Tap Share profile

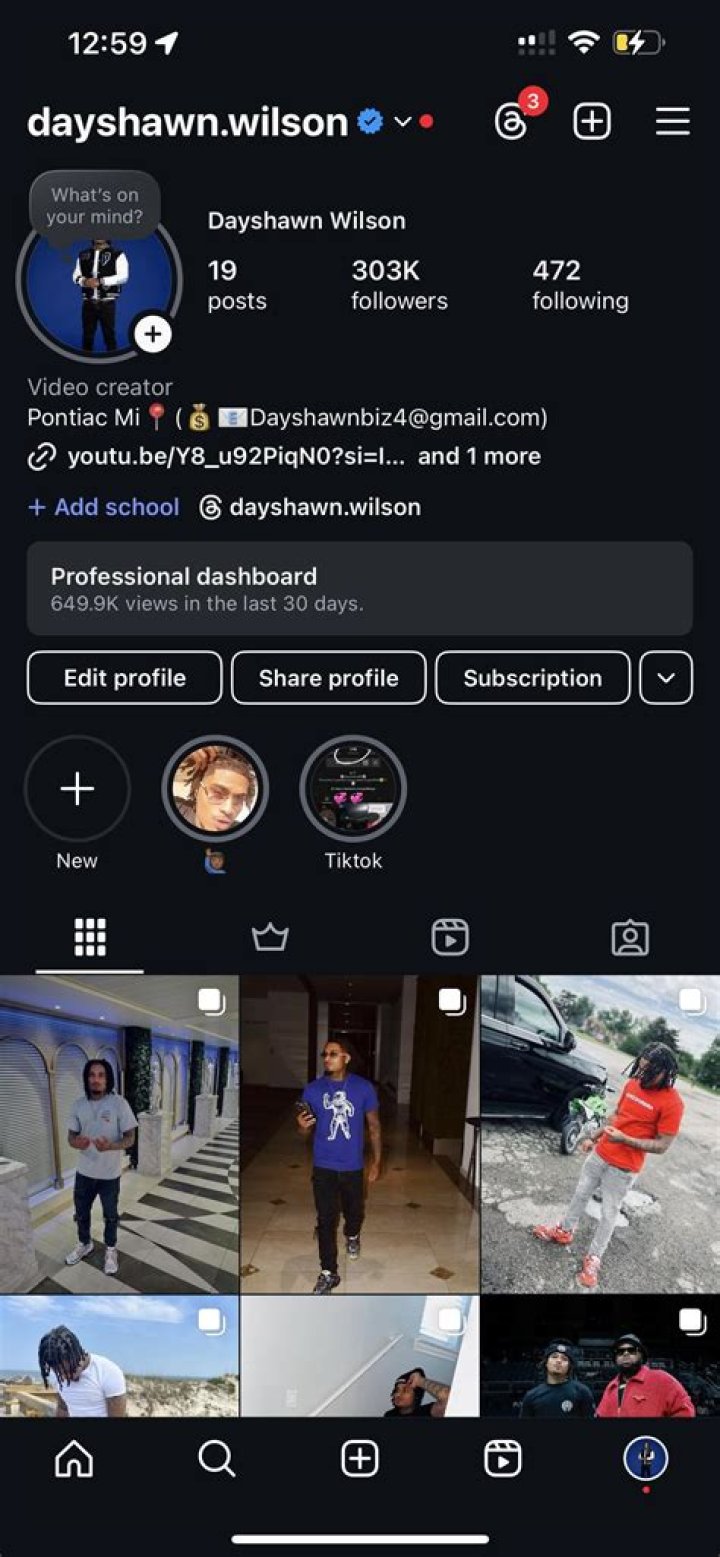[x=328, y=678]
